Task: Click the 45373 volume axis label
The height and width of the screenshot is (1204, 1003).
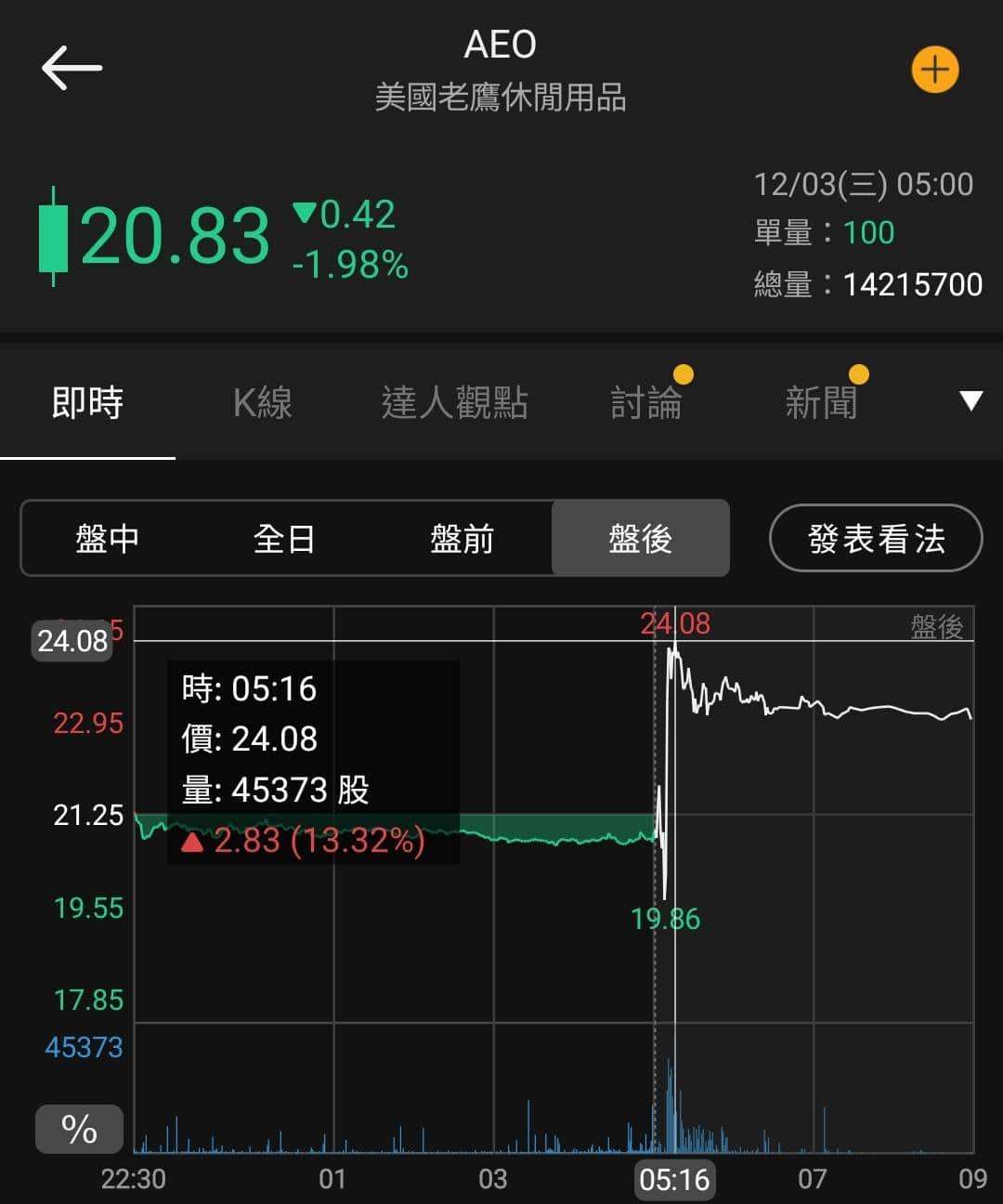Action: (x=83, y=1047)
